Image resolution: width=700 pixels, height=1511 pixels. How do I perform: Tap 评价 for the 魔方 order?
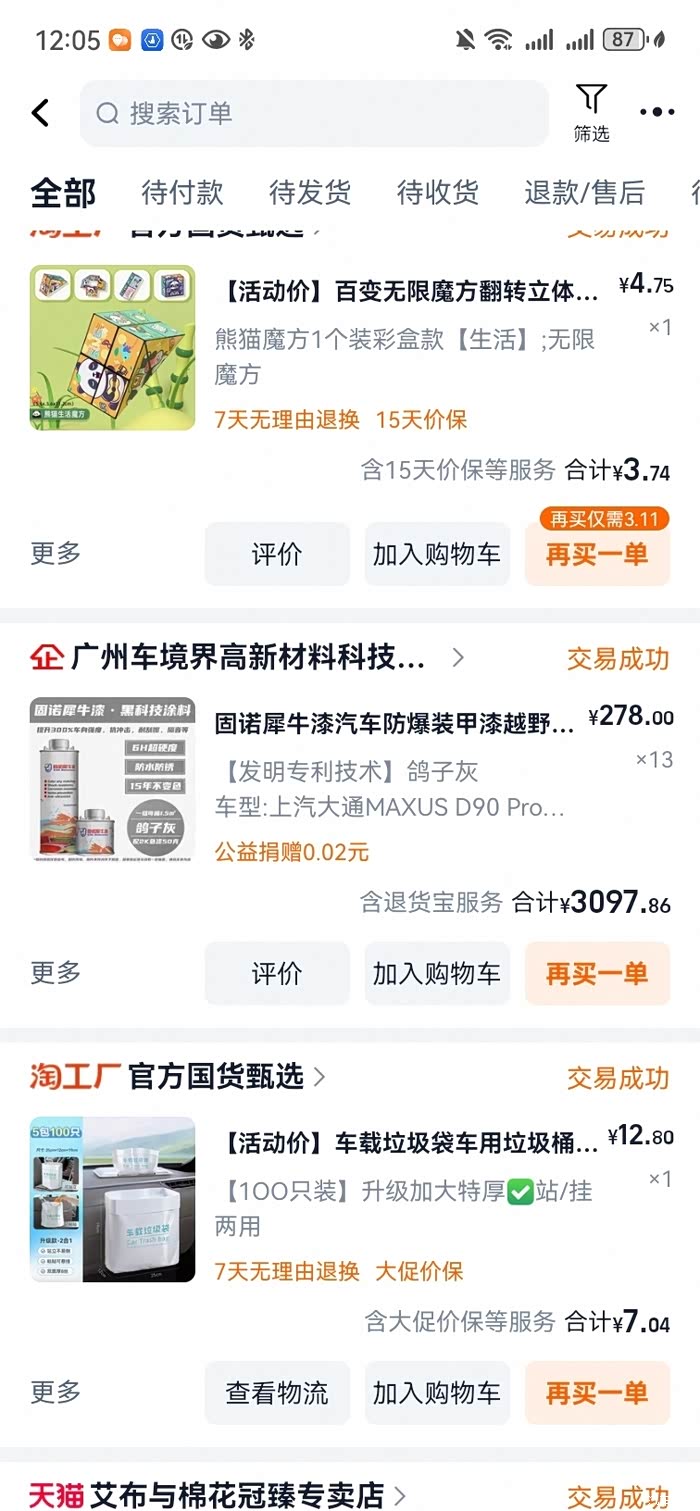(277, 554)
